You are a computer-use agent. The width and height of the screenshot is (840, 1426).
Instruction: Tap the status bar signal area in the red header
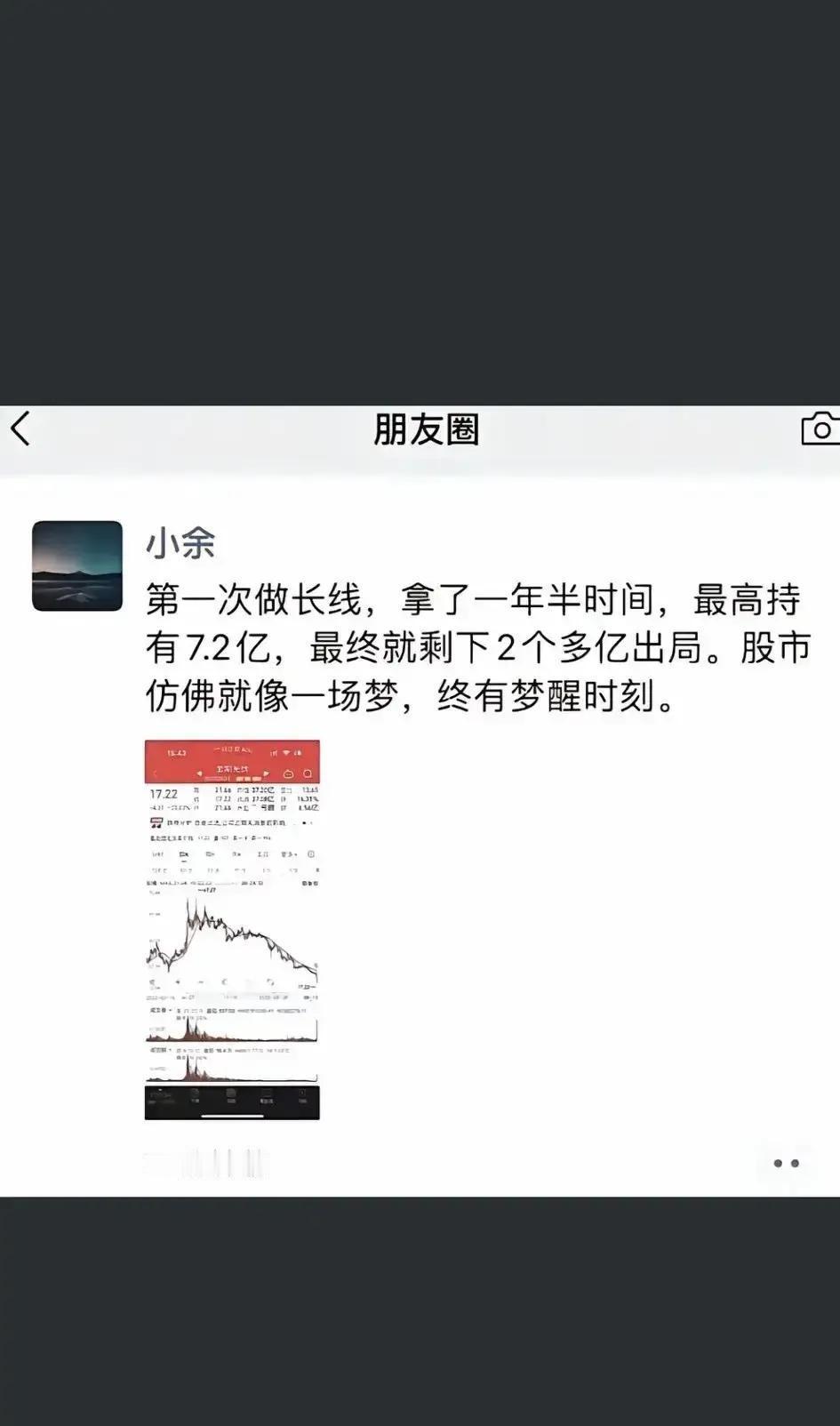tap(287, 753)
